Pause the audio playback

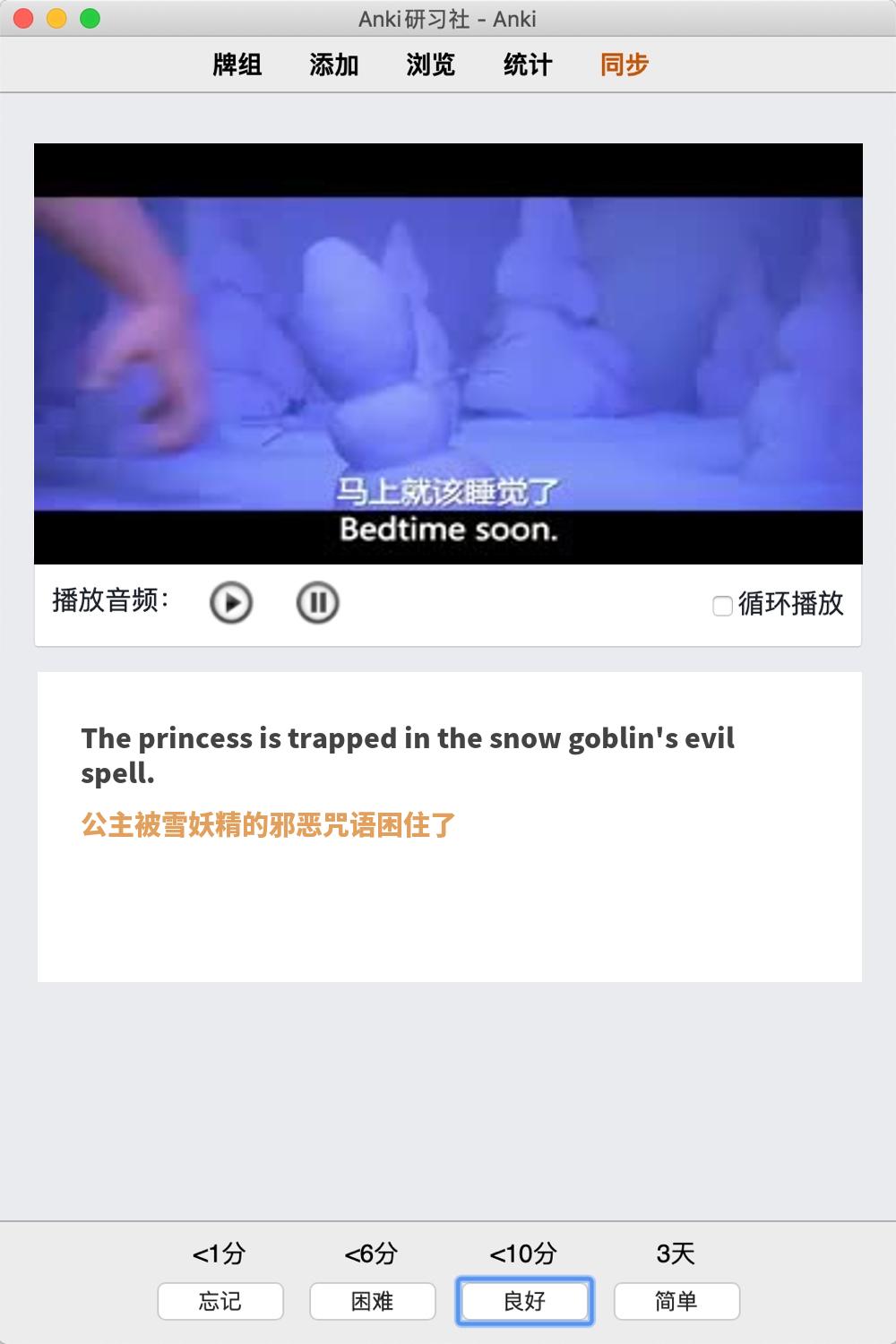tap(317, 602)
